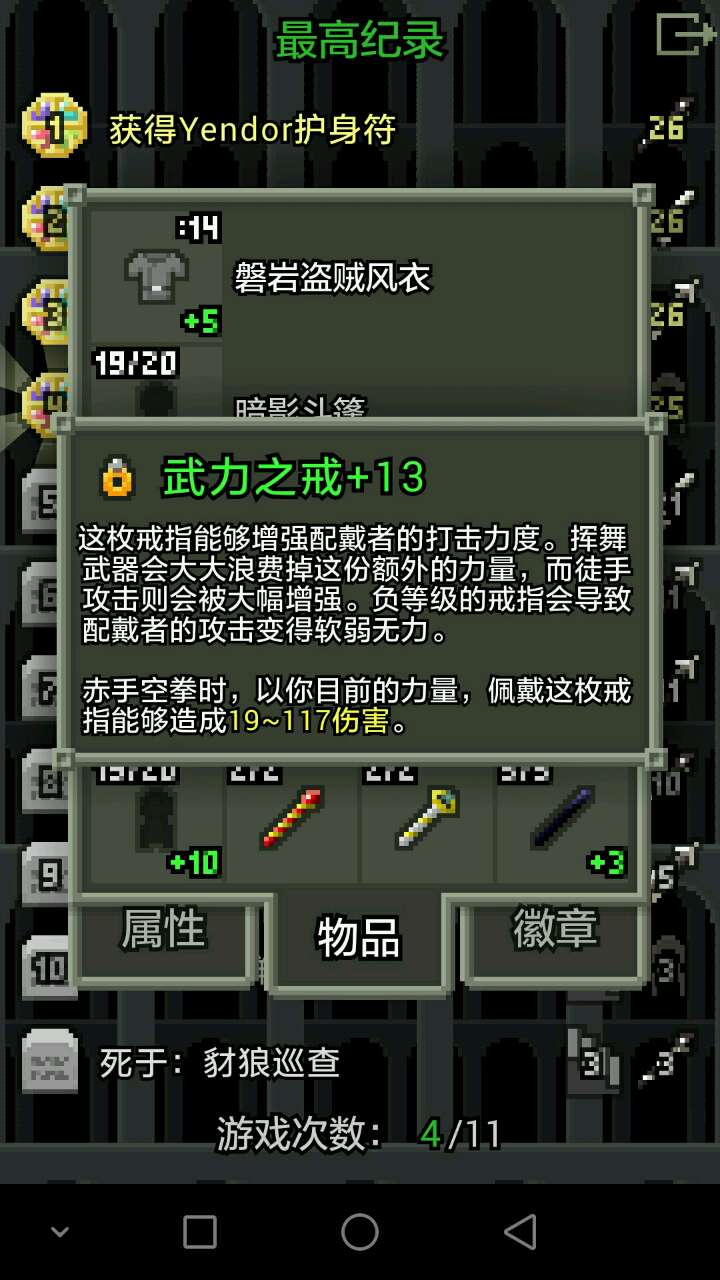
Task: Tap the dark wand with +3
Action: tap(564, 819)
